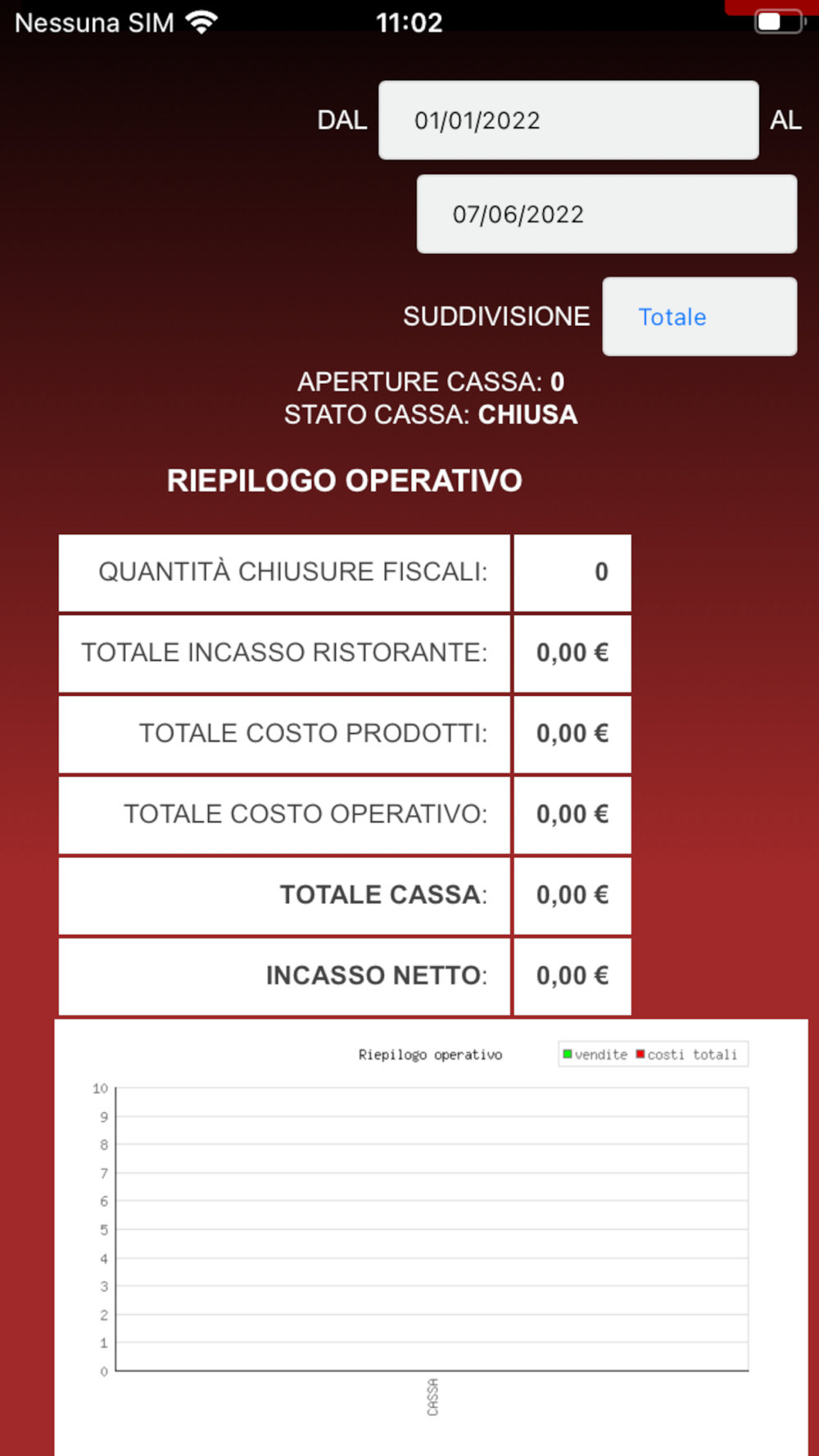This screenshot has width=819, height=1456.
Task: Change the AL end date 07/06/2022
Action: [x=607, y=214]
